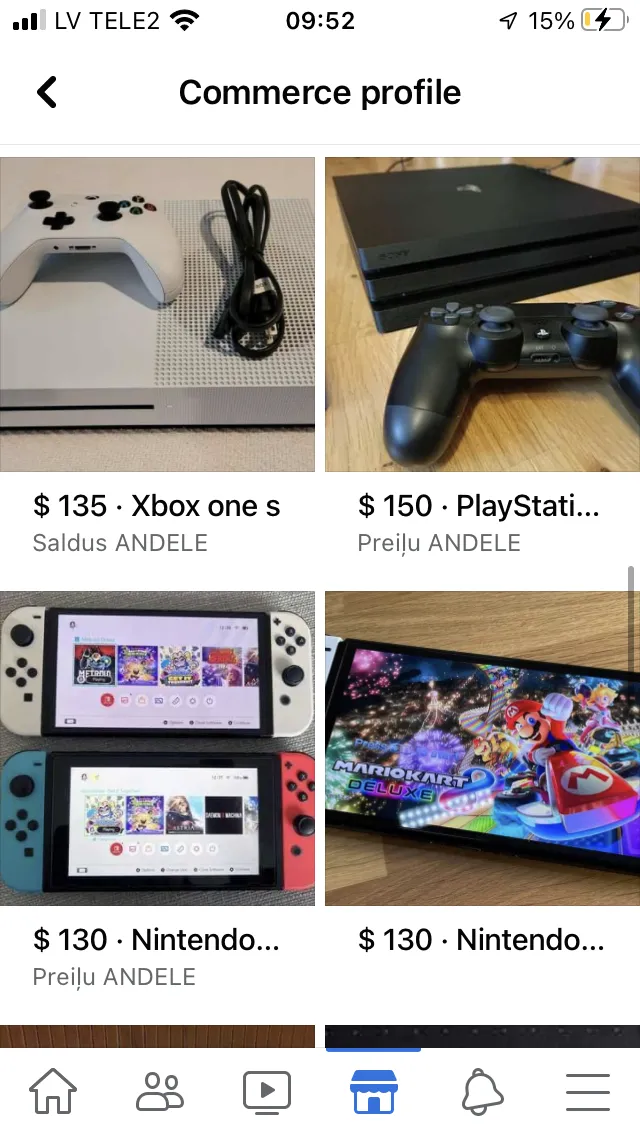640x1136 pixels.
Task: Open the Video tab
Action: 267,1092
